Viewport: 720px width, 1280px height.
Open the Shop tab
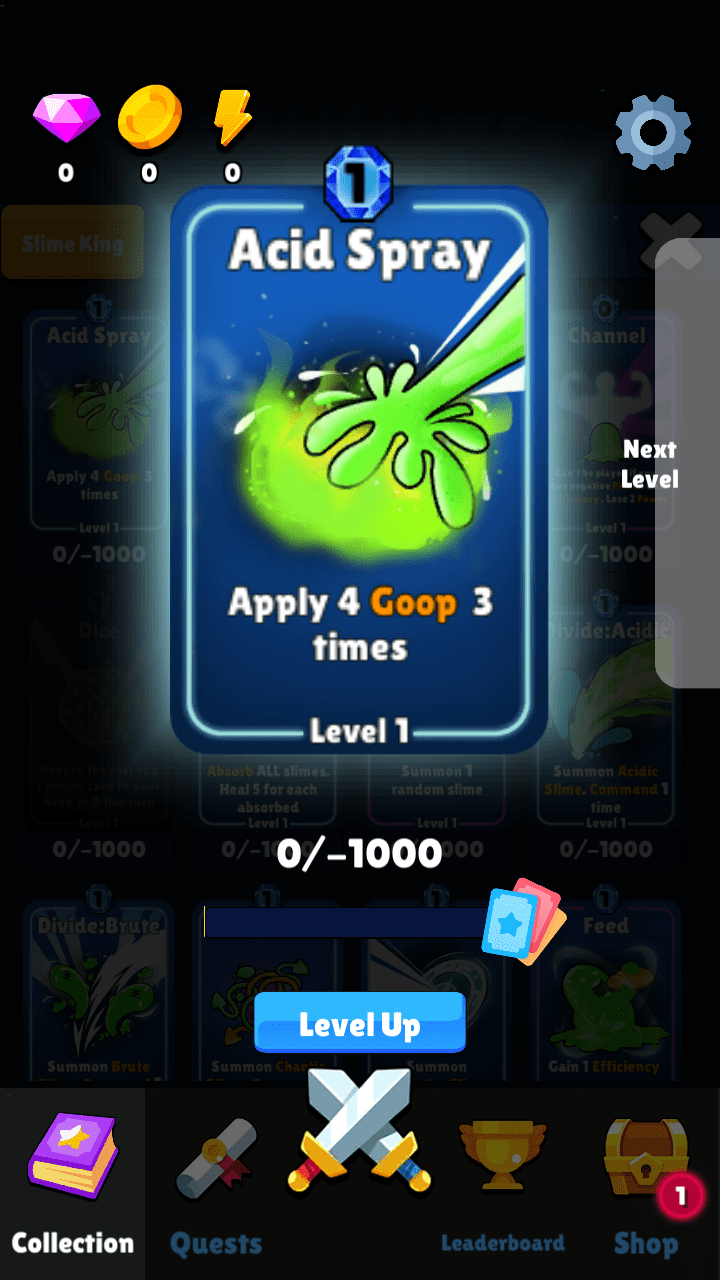point(646,1185)
